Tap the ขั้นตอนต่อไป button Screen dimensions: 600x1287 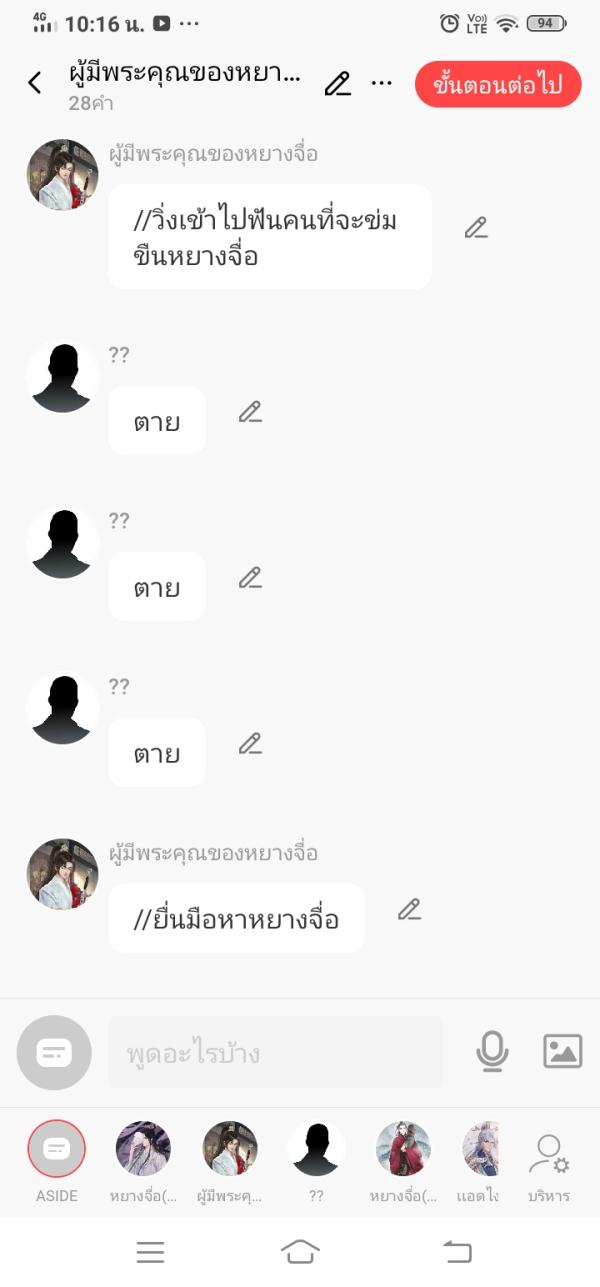pos(497,84)
